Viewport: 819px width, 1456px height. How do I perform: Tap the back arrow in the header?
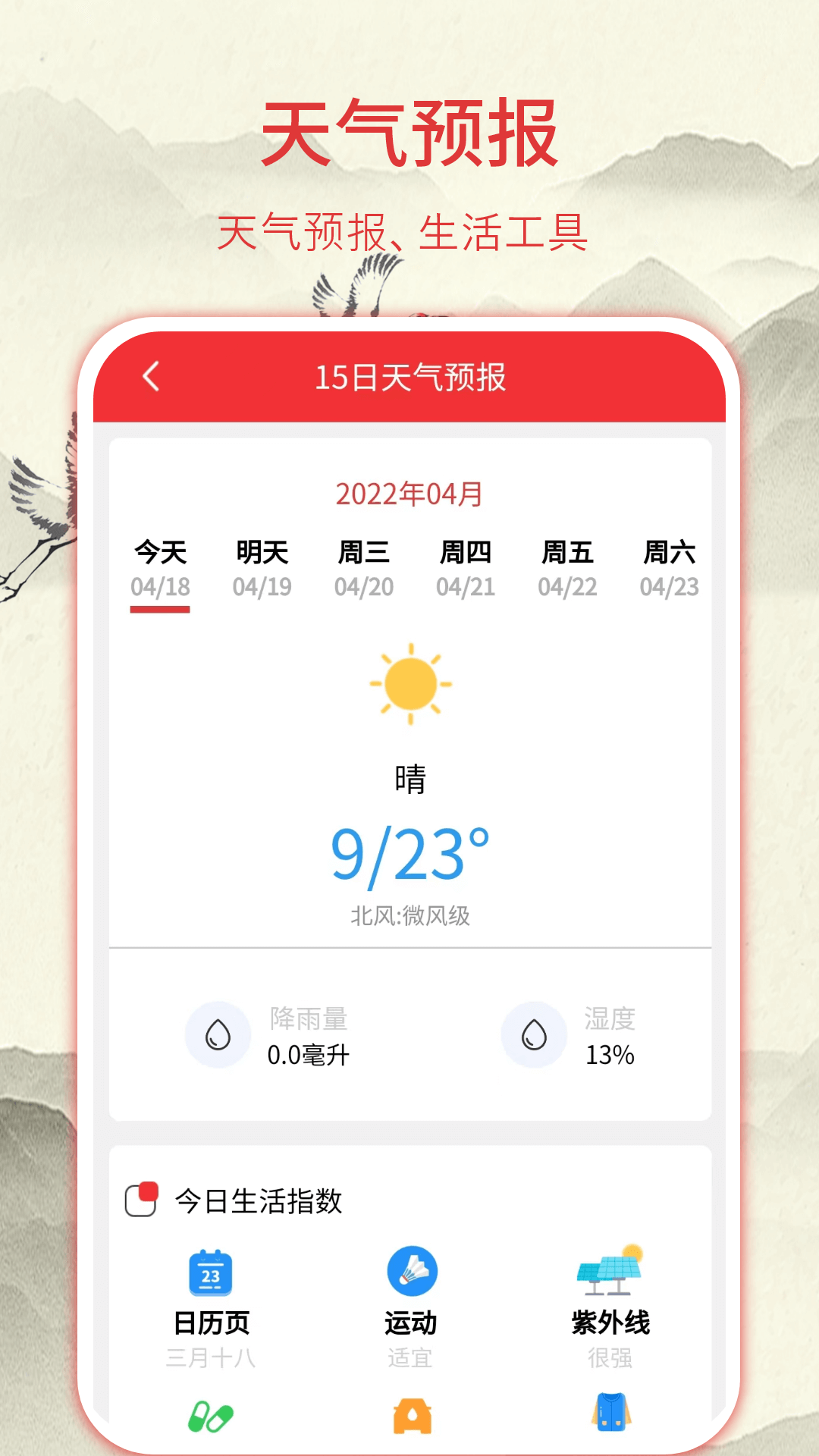[149, 377]
